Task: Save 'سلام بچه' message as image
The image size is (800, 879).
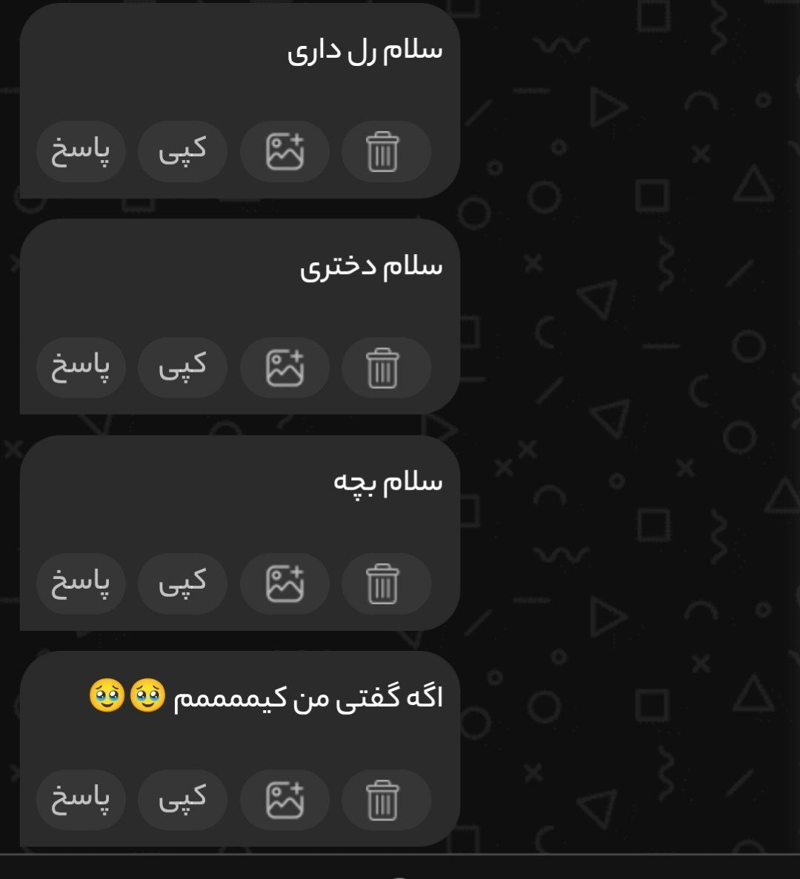Action: pyautogui.click(x=285, y=584)
